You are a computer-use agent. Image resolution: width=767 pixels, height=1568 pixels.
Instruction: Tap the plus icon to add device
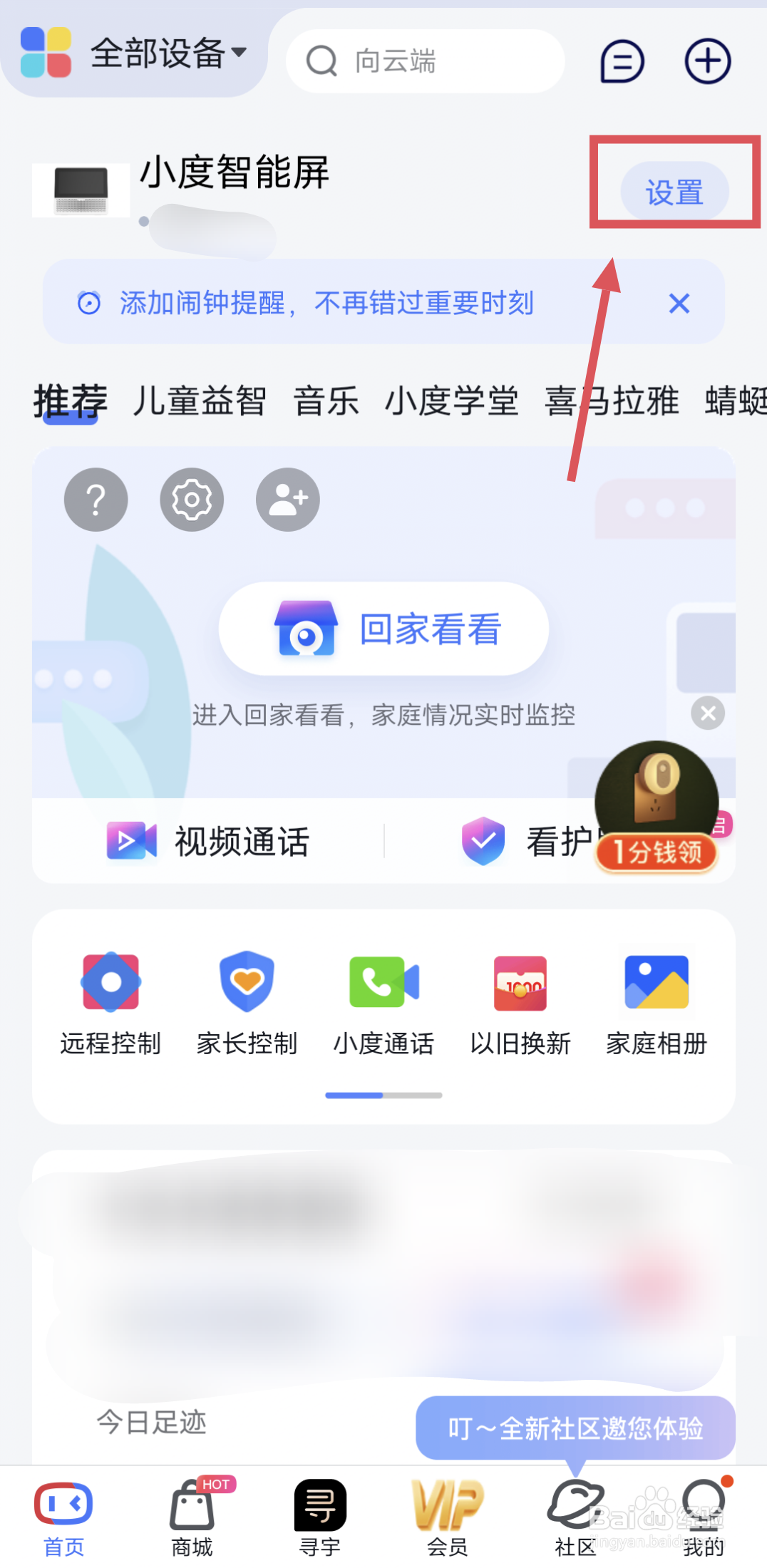[x=706, y=61]
